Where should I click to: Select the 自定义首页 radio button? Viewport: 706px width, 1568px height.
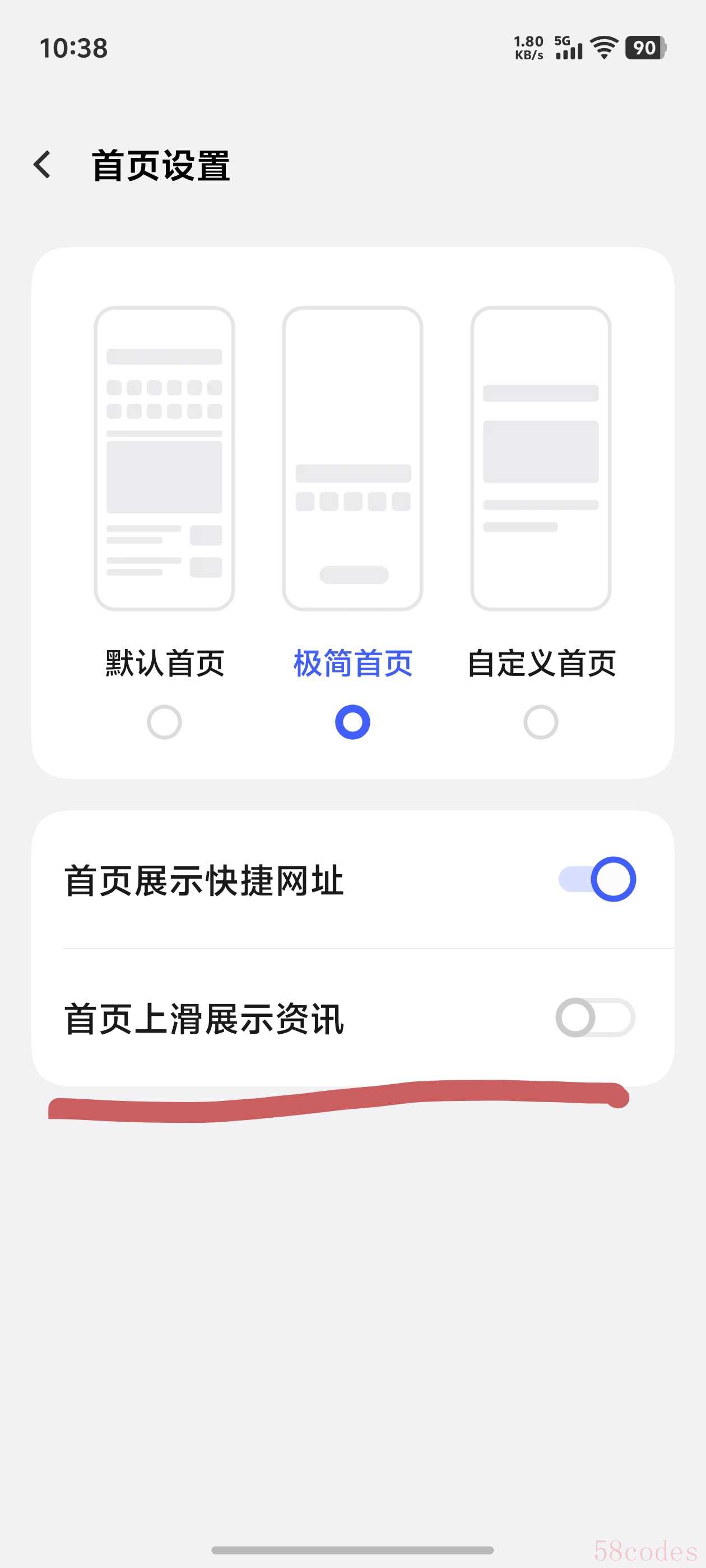(540, 722)
